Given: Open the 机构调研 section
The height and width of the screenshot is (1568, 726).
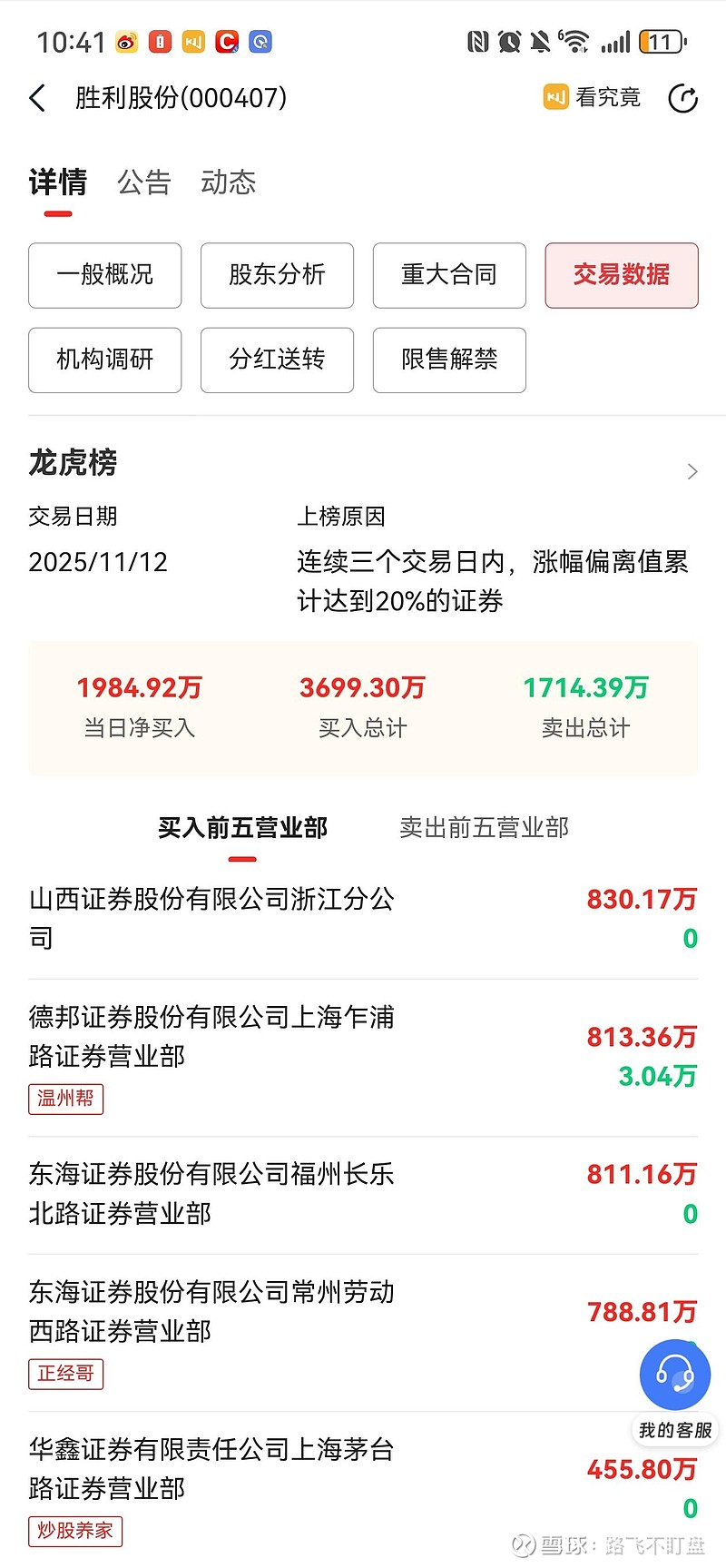Looking at the screenshot, I should coord(104,360).
